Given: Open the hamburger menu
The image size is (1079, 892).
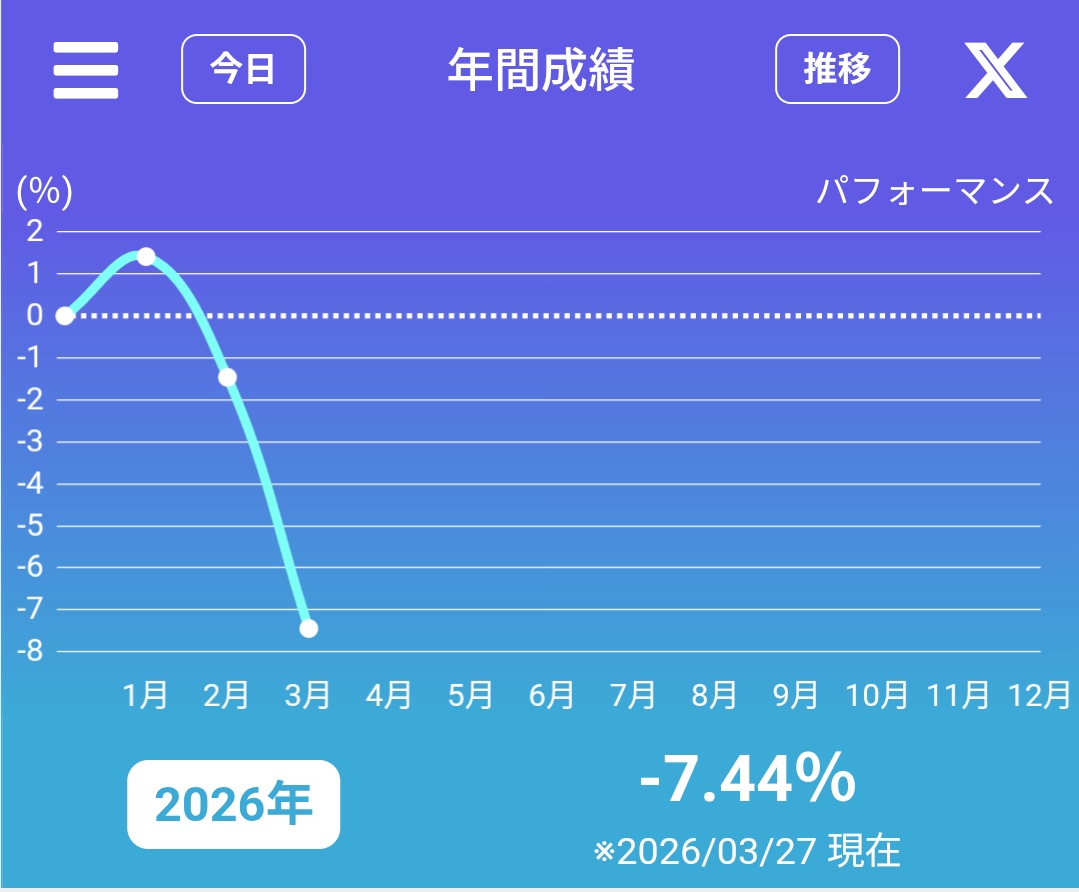Looking at the screenshot, I should coord(86,70).
